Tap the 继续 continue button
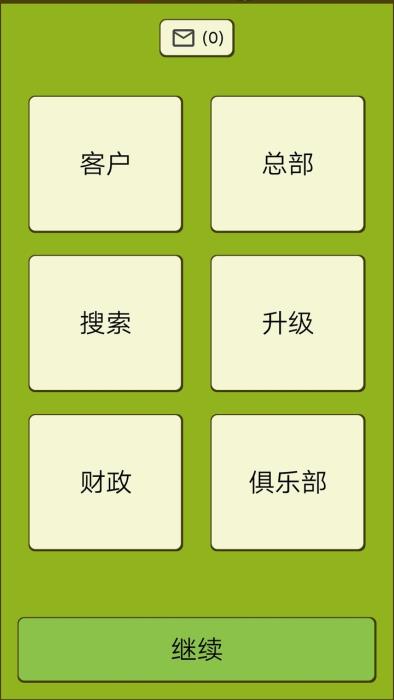Screen dimensions: 394x700 (x=197, y=650)
